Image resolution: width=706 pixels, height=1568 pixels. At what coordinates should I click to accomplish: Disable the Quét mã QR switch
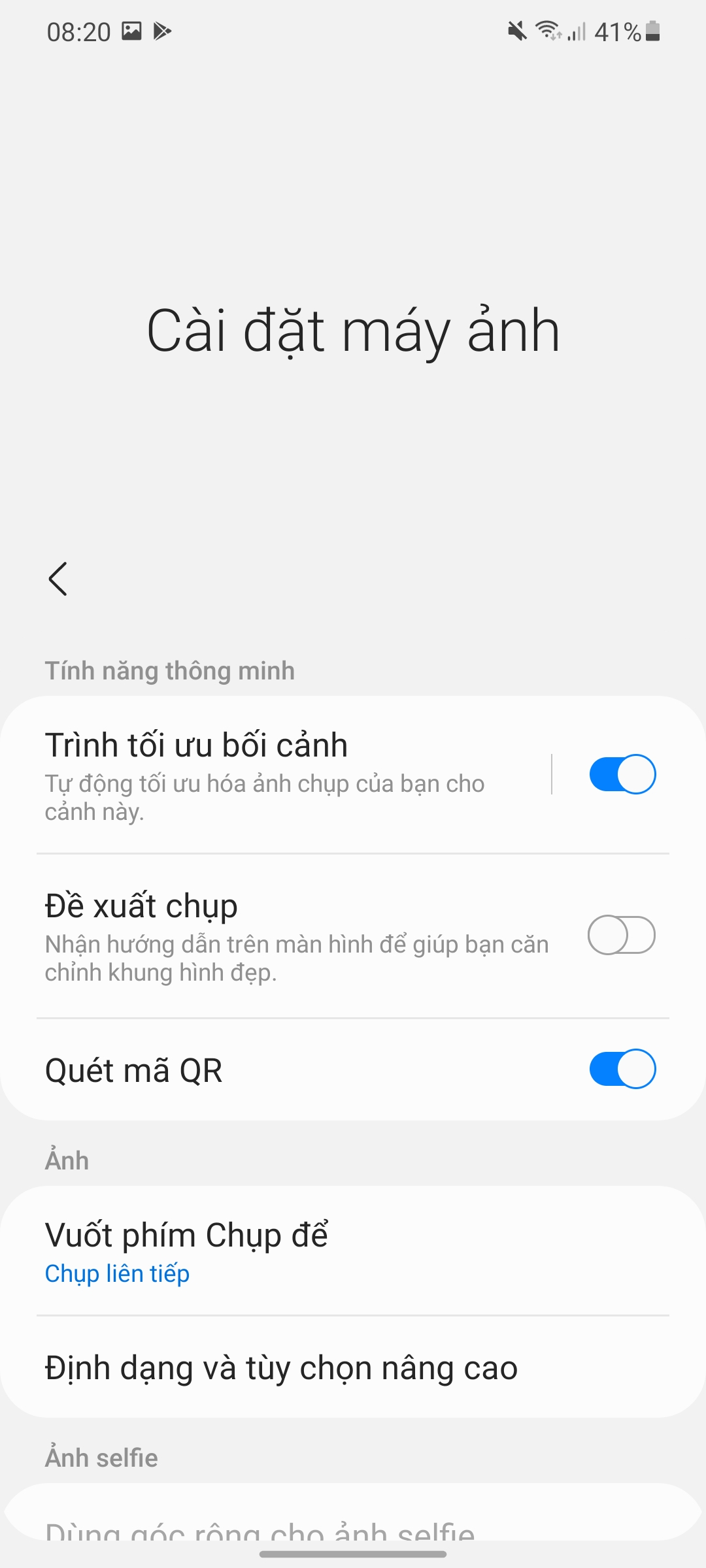(x=622, y=1069)
